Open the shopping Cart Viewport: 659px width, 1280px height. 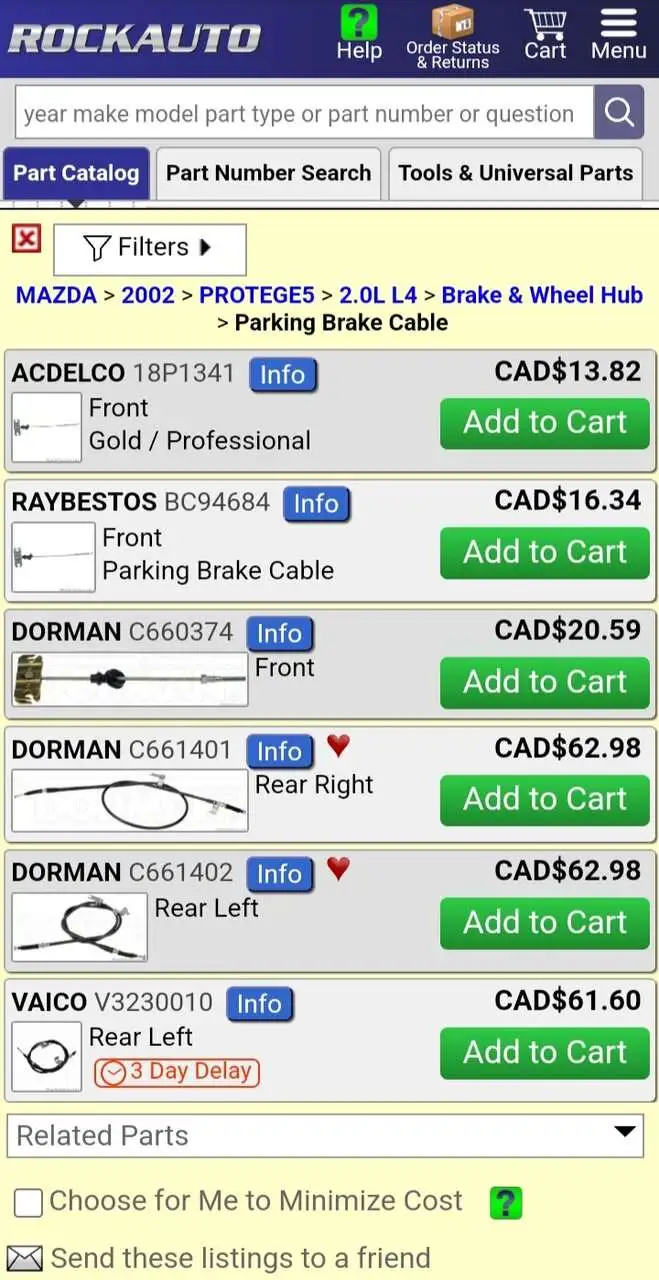click(545, 34)
